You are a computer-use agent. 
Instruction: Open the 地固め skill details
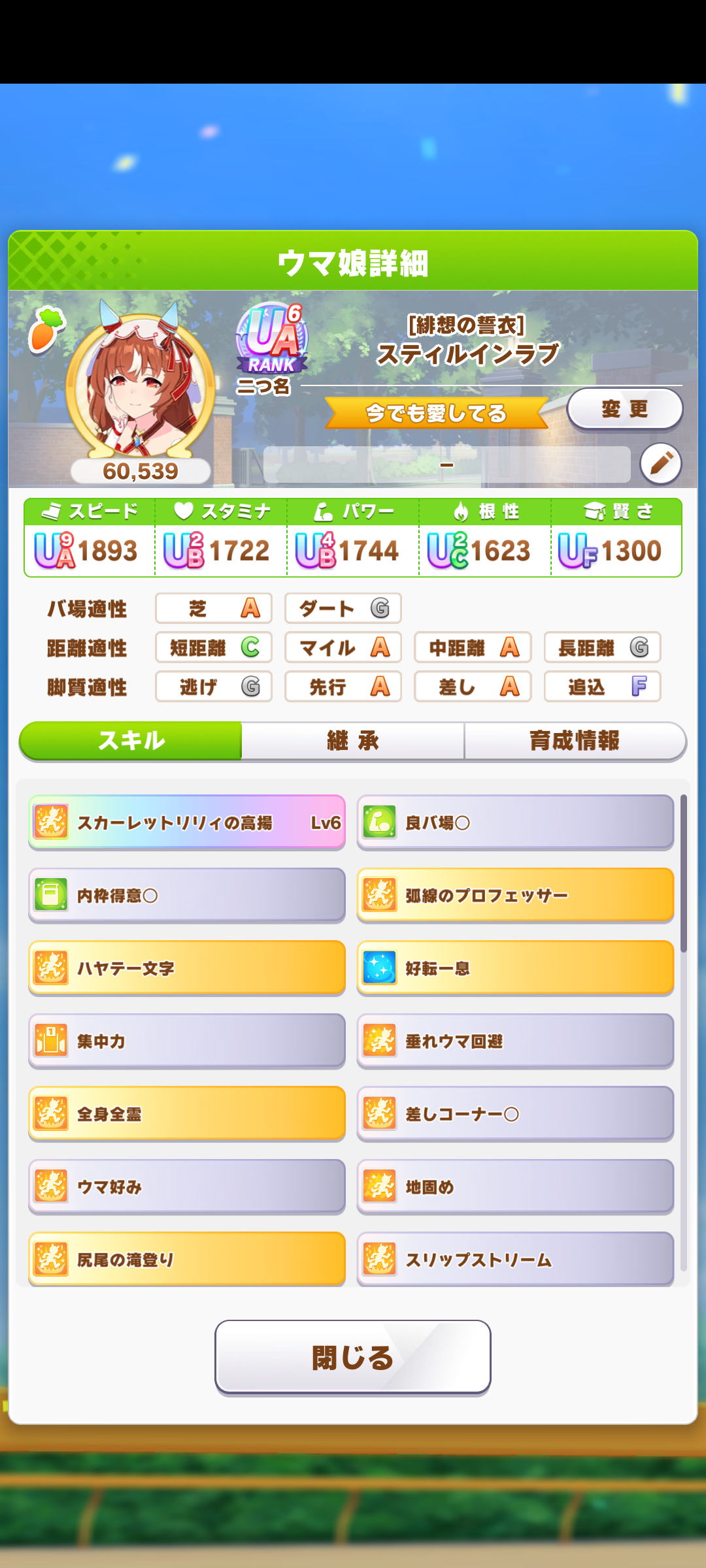point(515,1186)
